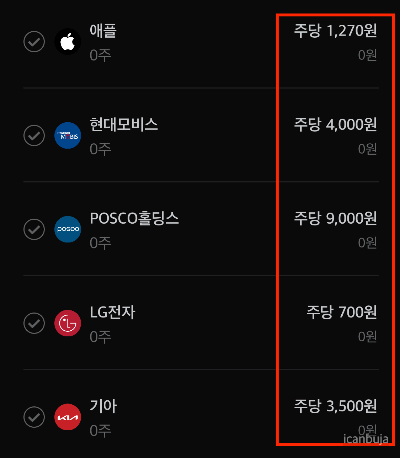Toggle the checkmark next to 기아
Screen dimensions: 400x458
[x=34, y=417]
